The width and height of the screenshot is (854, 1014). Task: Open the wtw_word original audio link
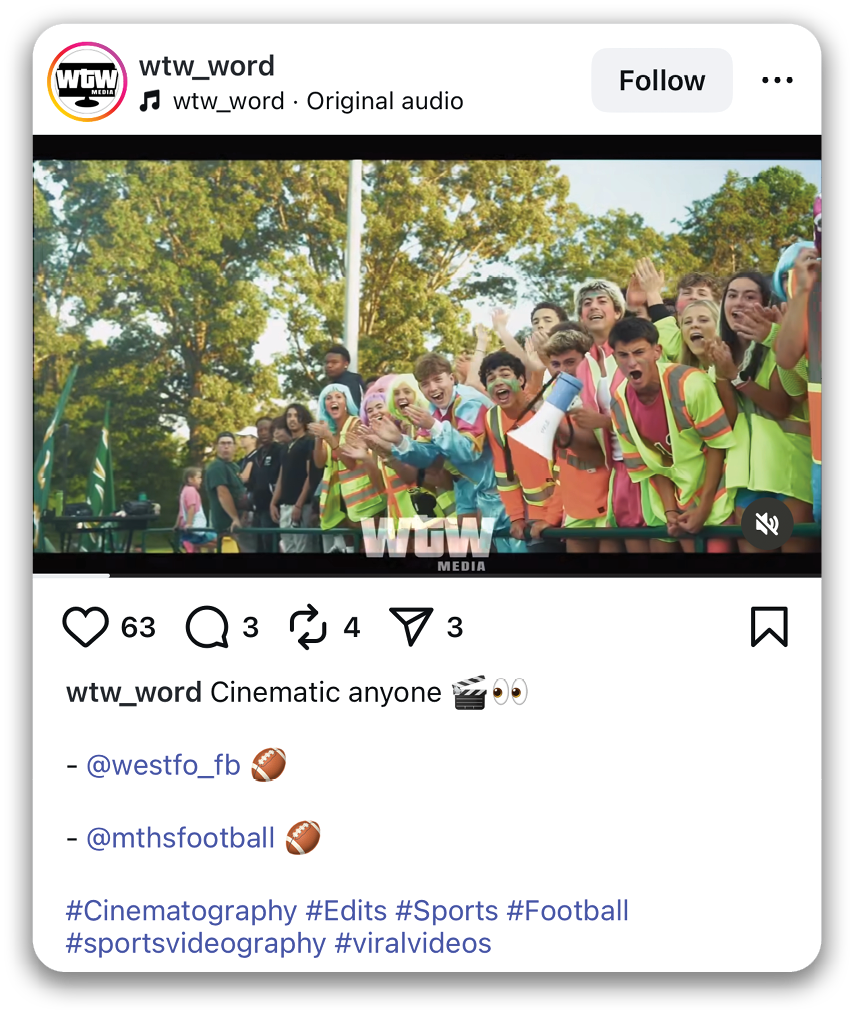pyautogui.click(x=317, y=101)
